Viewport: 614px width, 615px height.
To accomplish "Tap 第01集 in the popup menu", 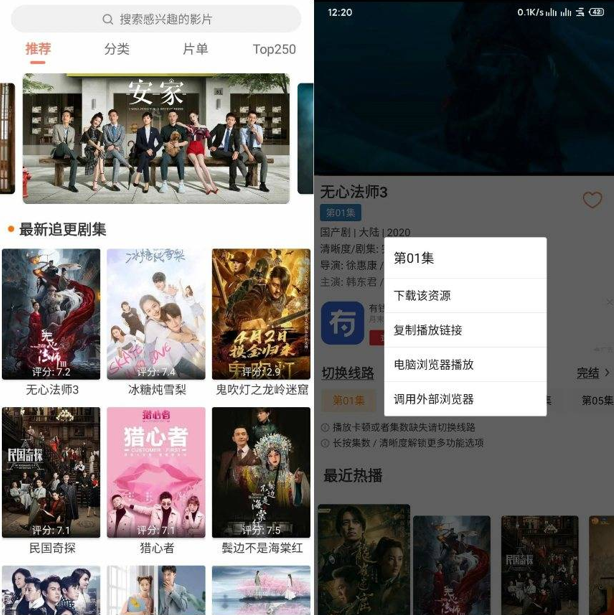I will tap(414, 258).
